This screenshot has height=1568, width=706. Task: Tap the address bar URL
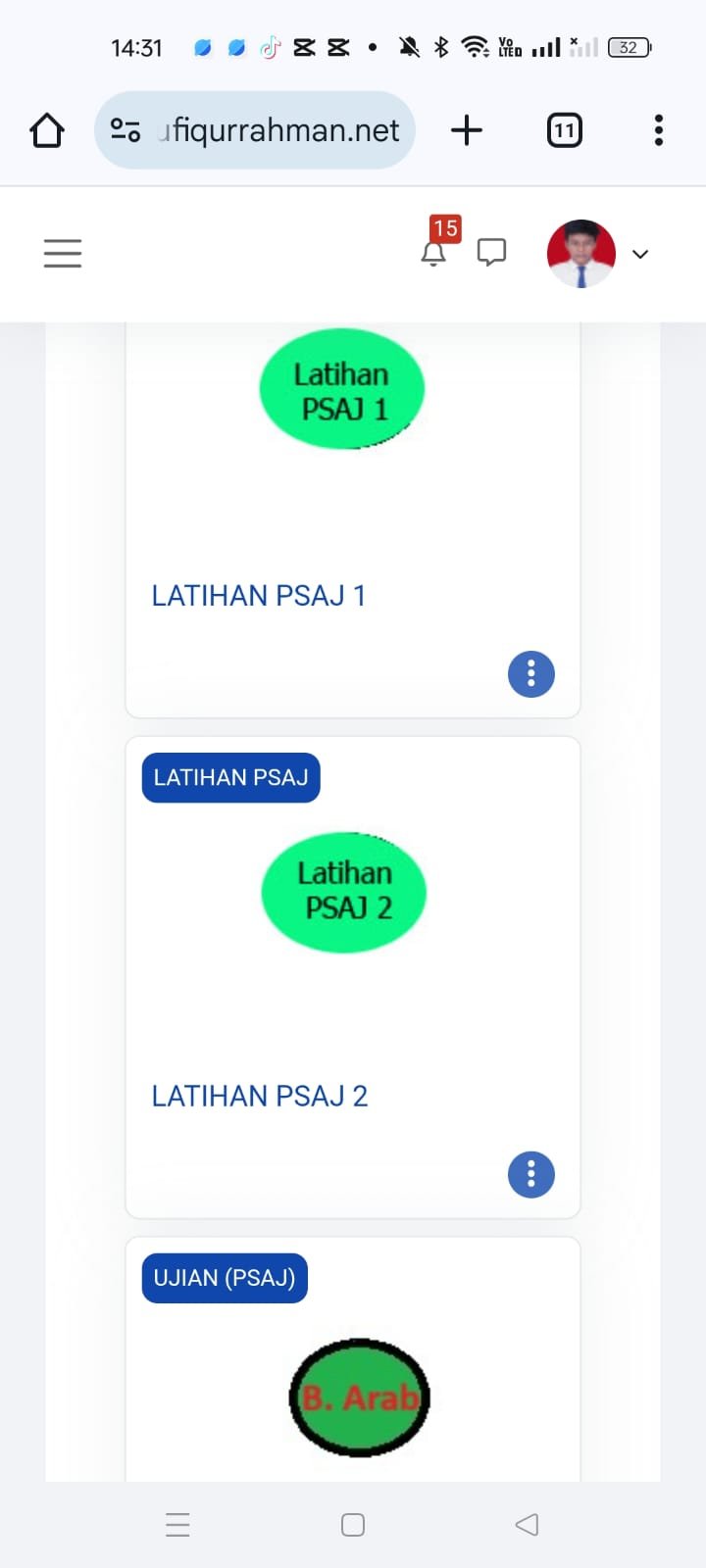point(277,130)
